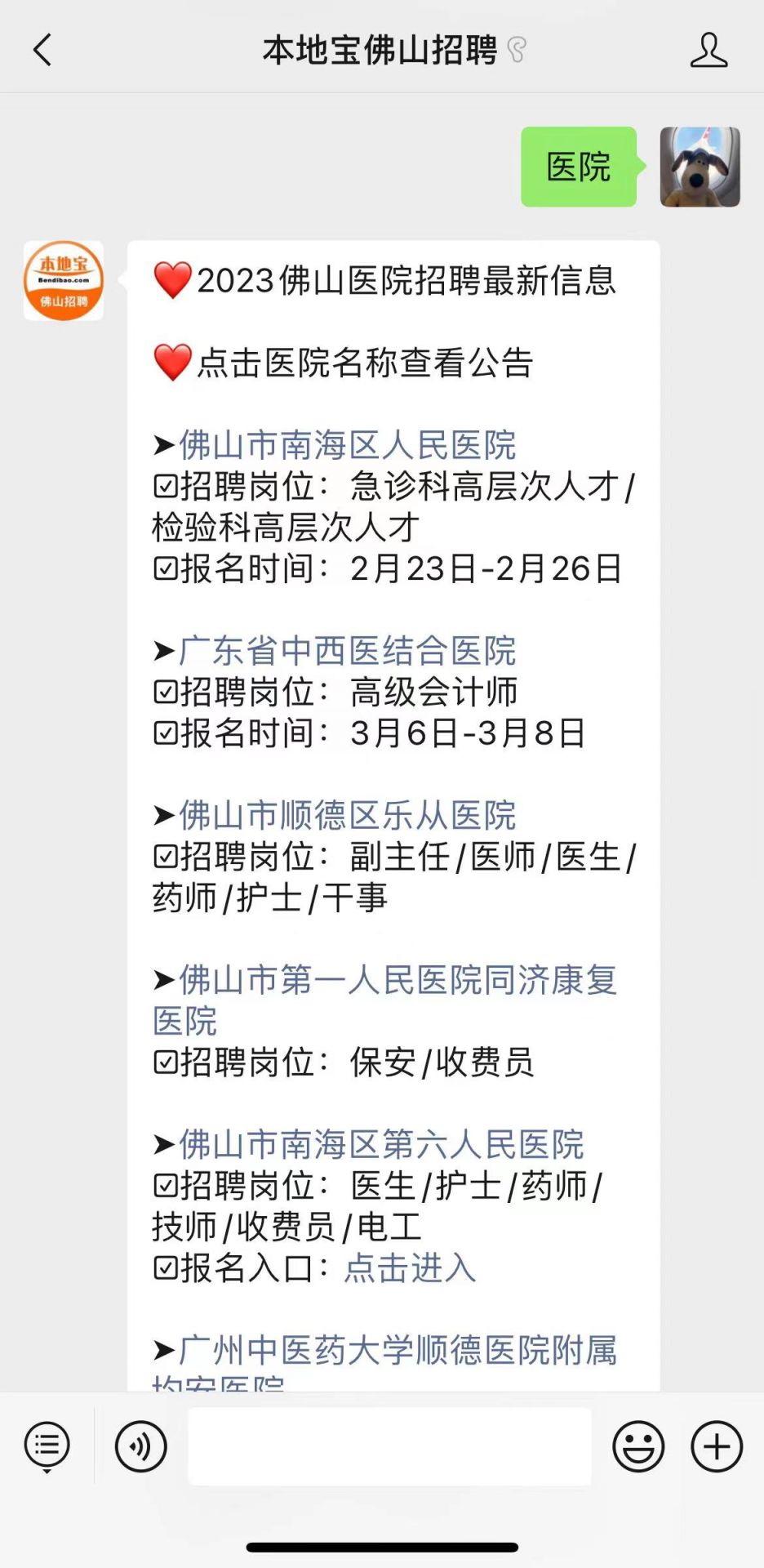The image size is (764, 1568).
Task: Open 佛山市第一人民医院同济康复医院 link
Action: click(x=385, y=1000)
